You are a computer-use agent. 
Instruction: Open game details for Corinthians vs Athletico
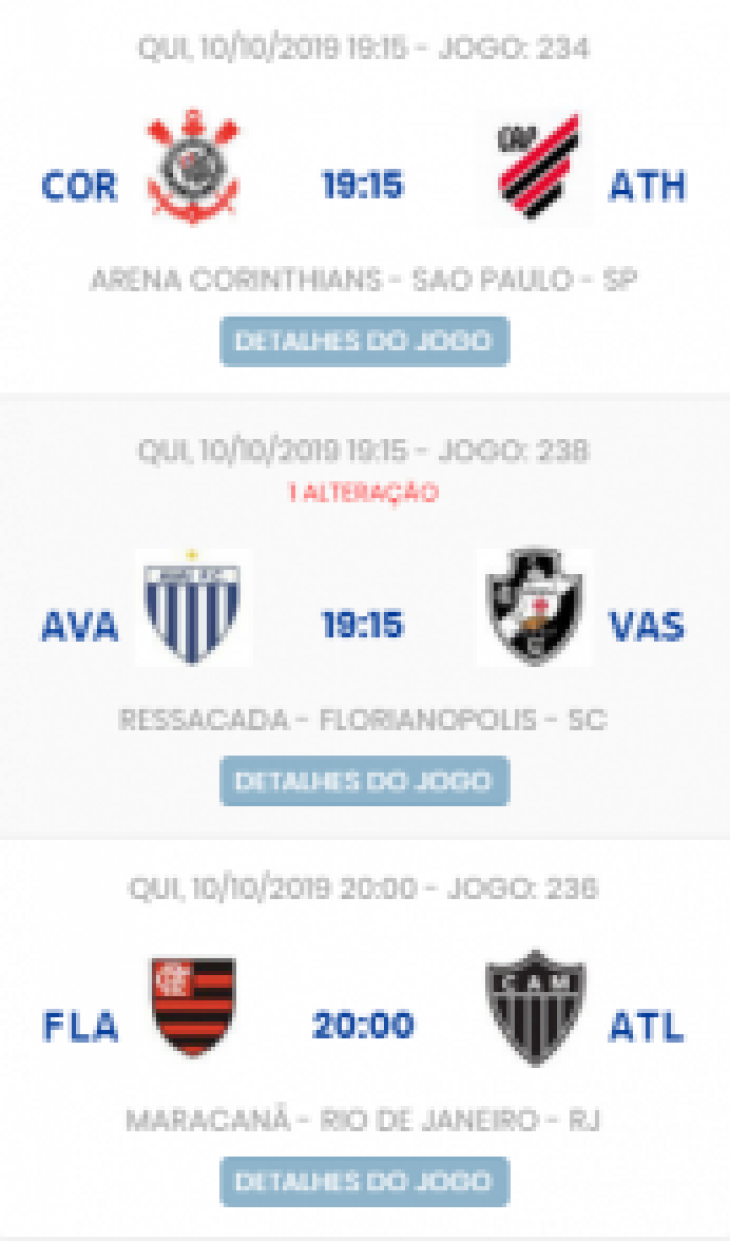[364, 341]
